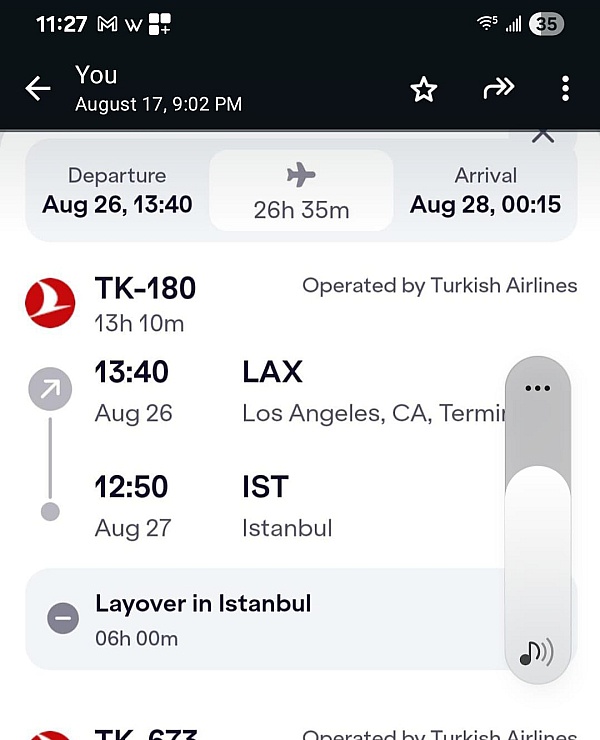The height and width of the screenshot is (740, 600).
Task: Tap the media sound icon on volume panel
Action: (537, 653)
